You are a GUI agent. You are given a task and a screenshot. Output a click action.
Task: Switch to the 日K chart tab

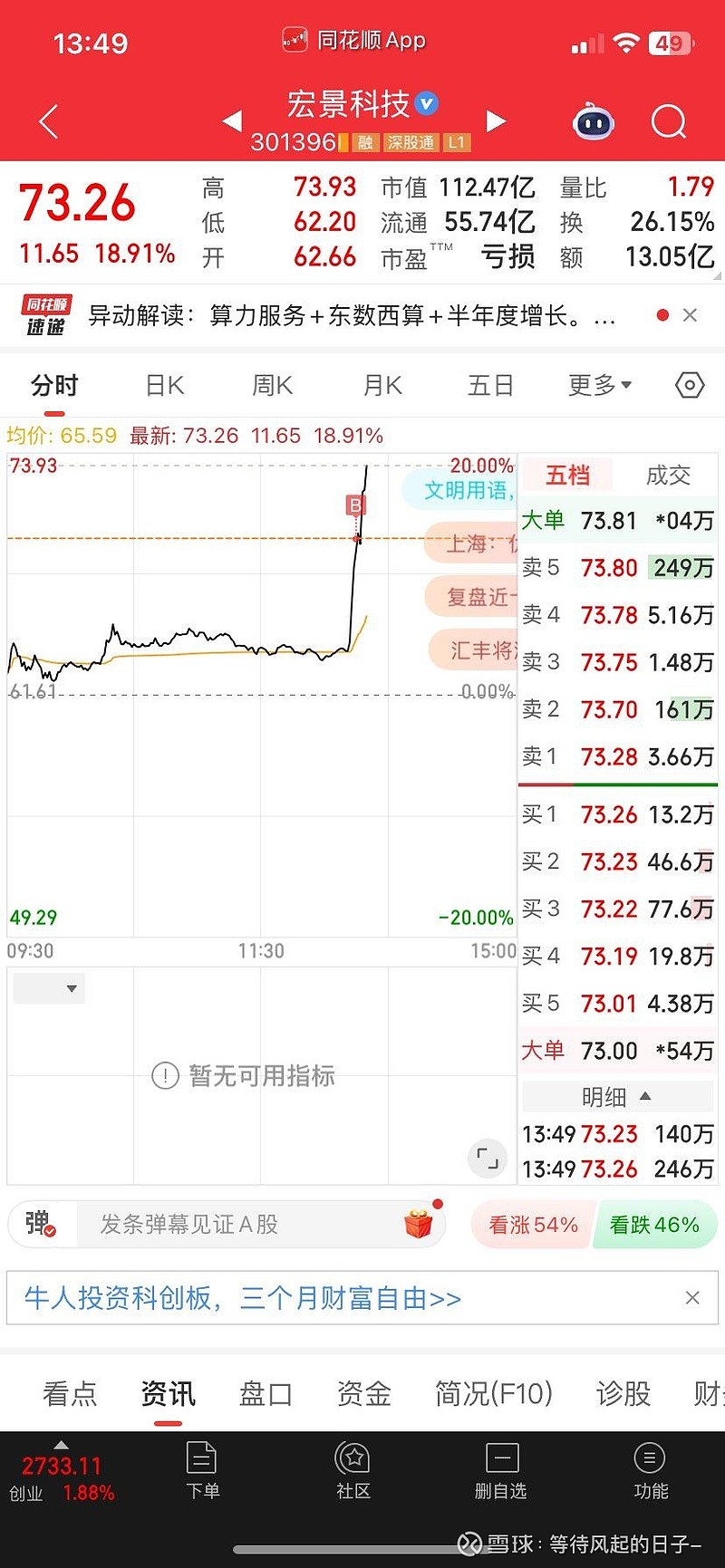165,386
